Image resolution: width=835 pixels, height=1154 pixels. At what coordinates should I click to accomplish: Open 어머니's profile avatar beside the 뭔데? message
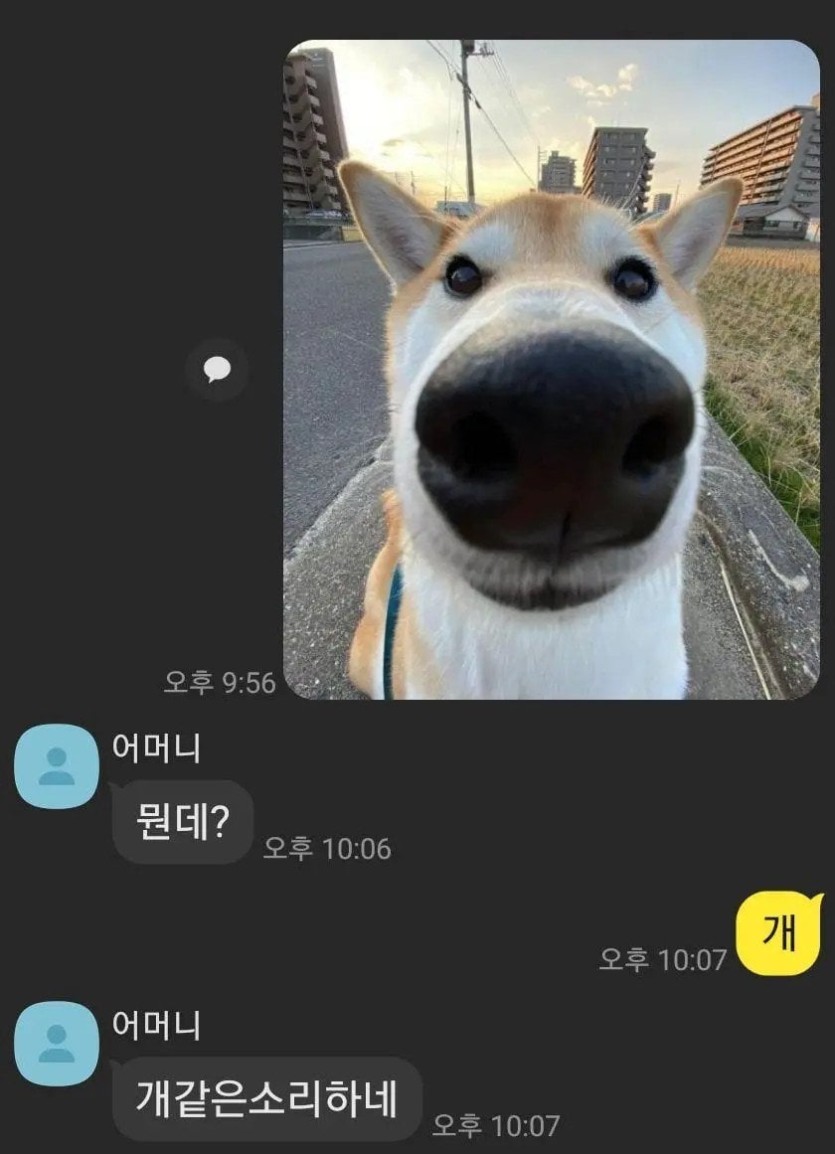(x=56, y=765)
